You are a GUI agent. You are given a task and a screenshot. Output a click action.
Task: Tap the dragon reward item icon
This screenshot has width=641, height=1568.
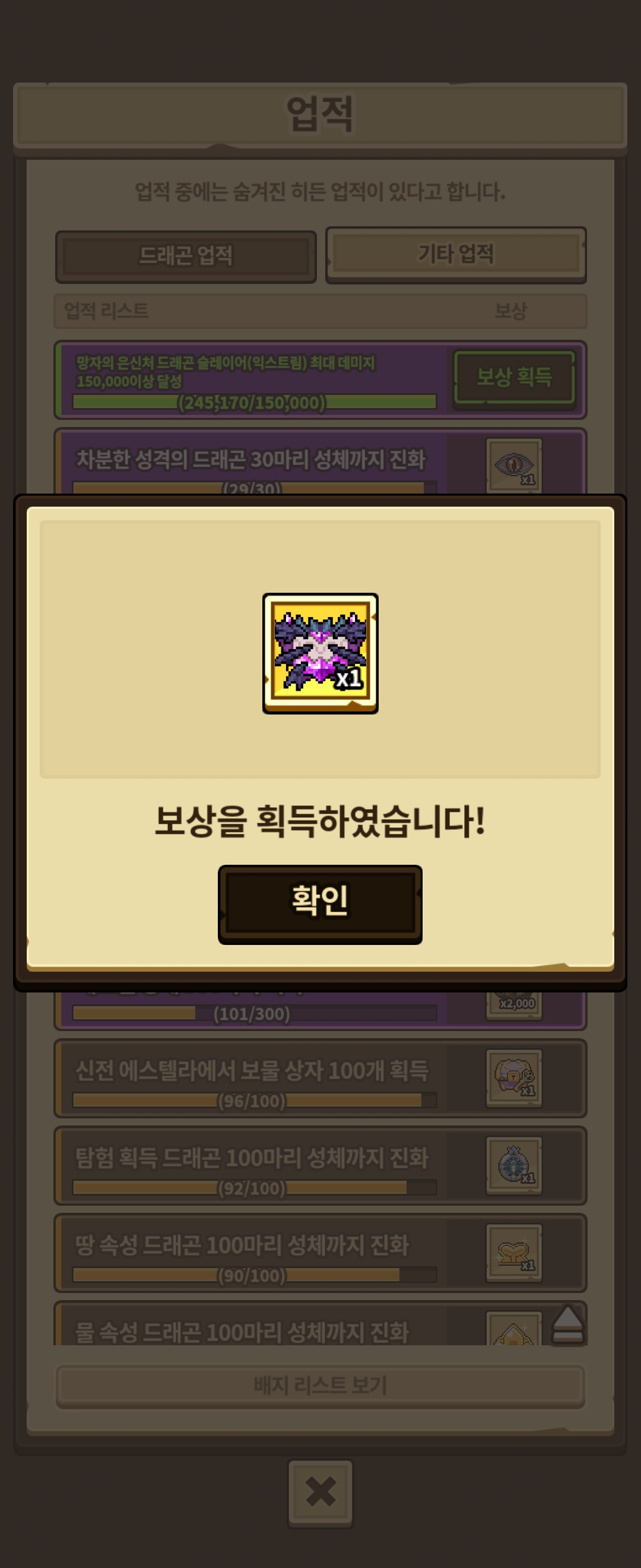tap(320, 652)
